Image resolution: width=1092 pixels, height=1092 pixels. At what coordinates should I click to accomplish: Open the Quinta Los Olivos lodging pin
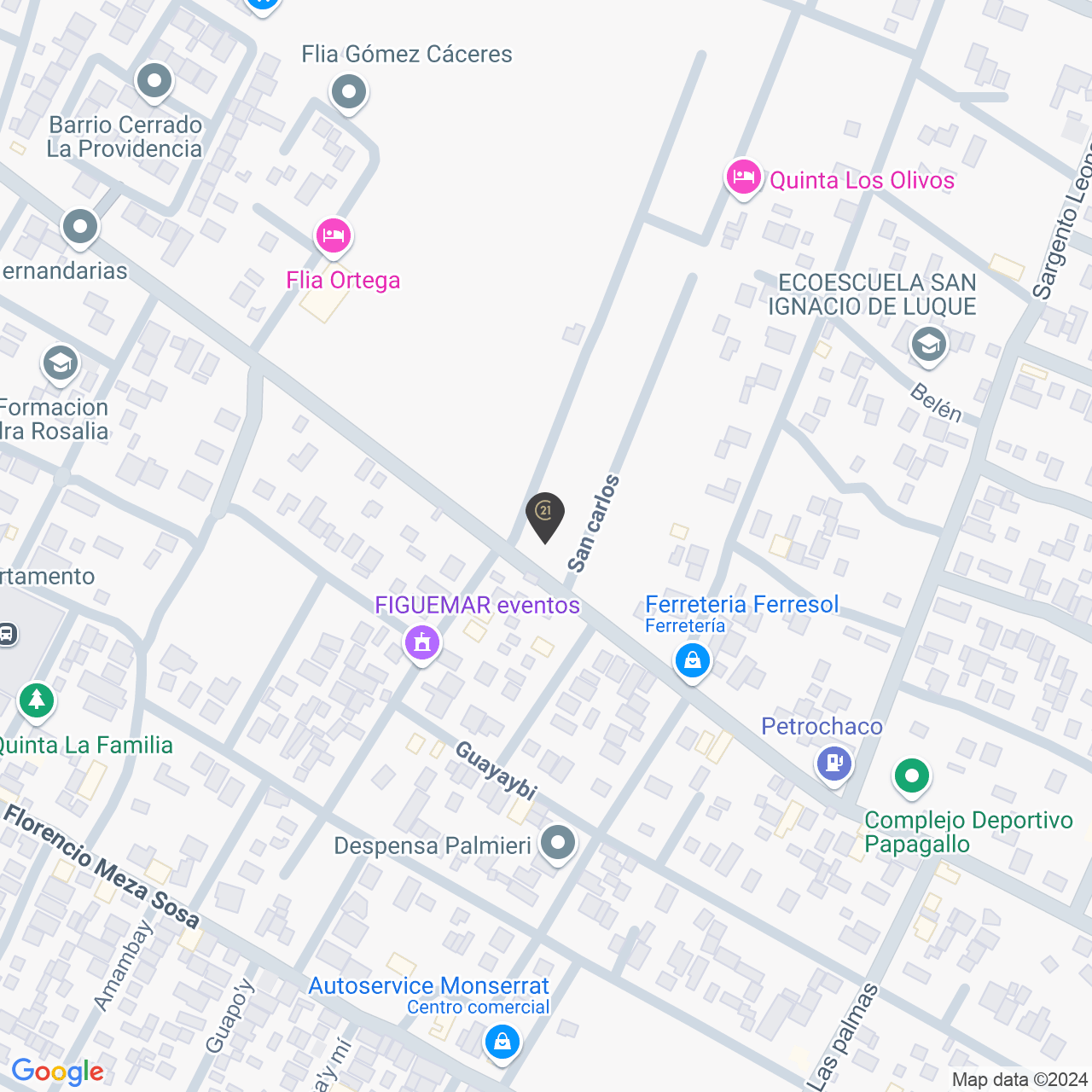coord(743,178)
